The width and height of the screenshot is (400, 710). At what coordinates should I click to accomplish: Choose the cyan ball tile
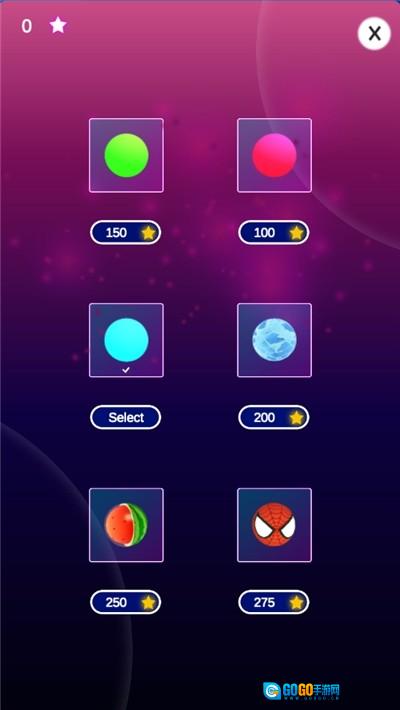126,340
